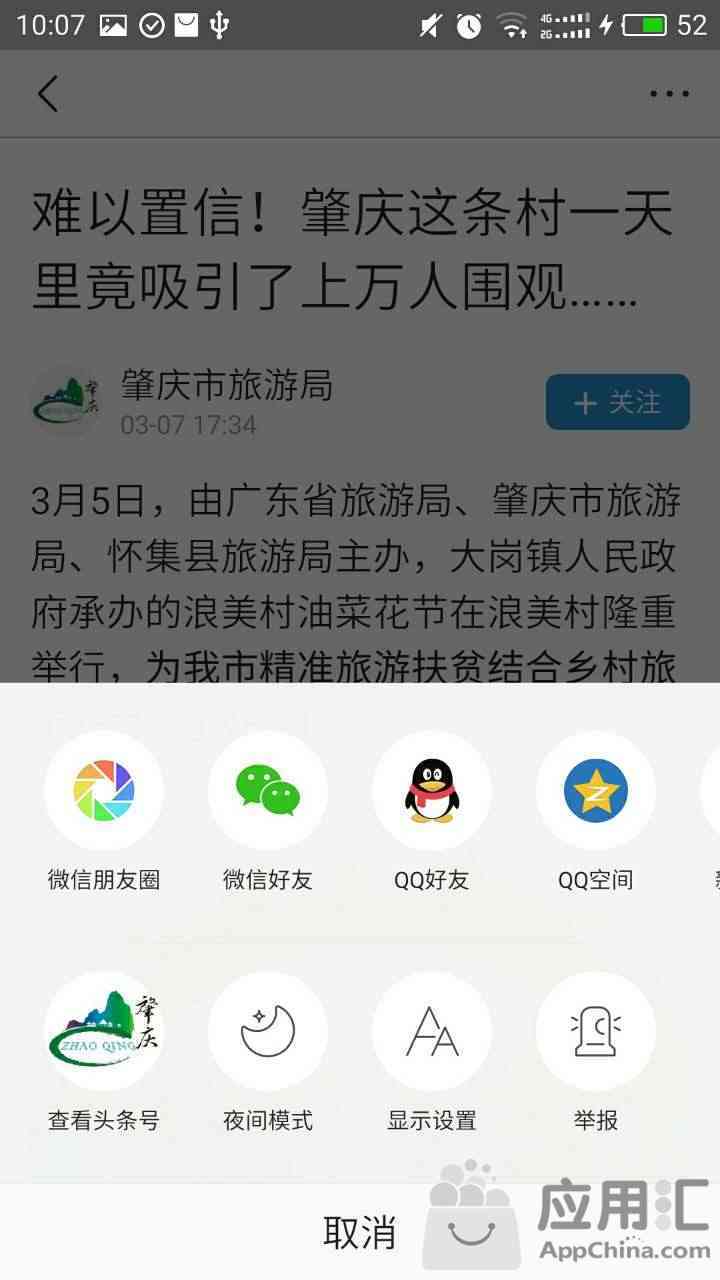
Task: Tap 取消 to dismiss share sheet
Action: pyautogui.click(x=360, y=1232)
